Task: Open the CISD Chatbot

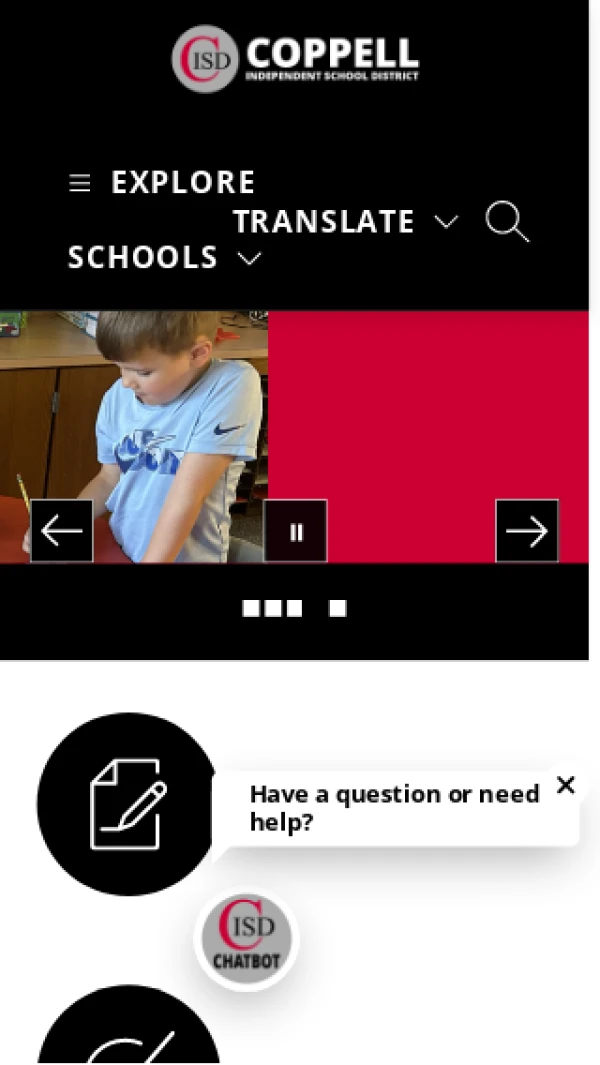Action: coord(246,938)
